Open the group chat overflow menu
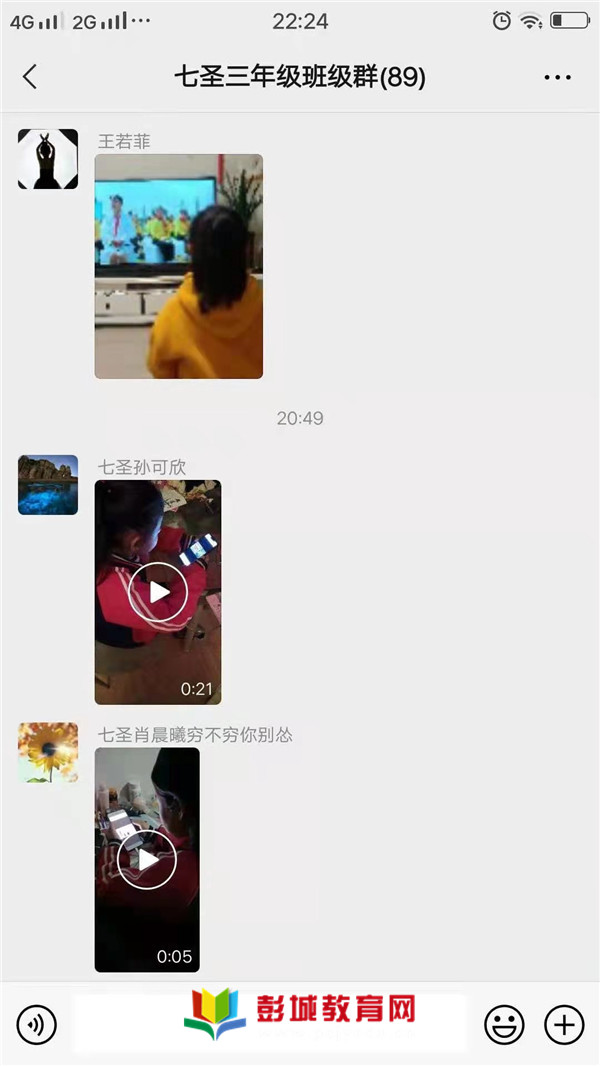 tap(557, 78)
